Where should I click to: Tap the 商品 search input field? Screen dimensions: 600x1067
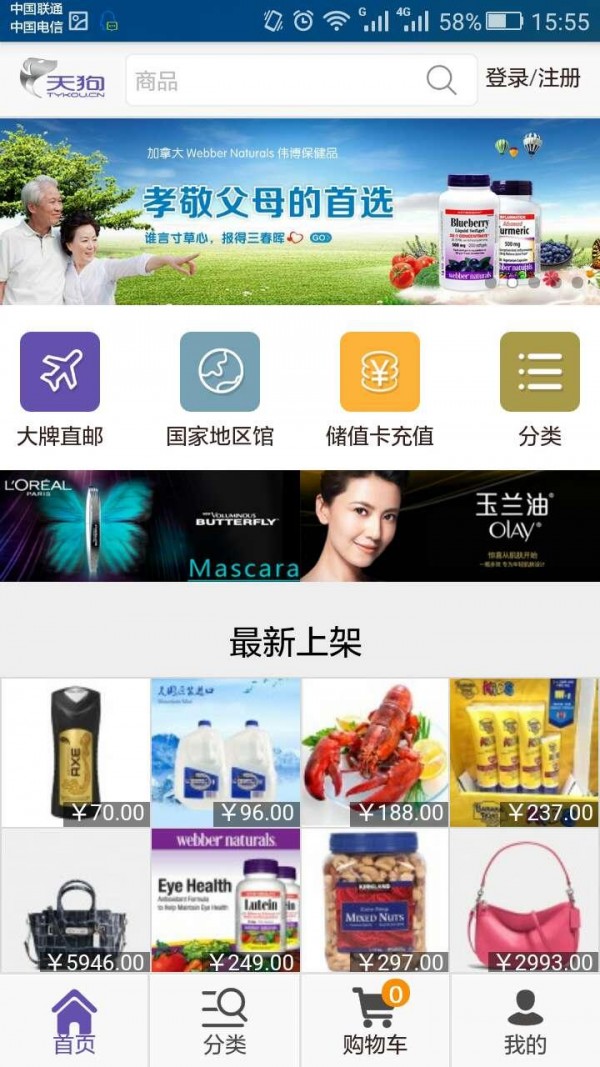270,81
